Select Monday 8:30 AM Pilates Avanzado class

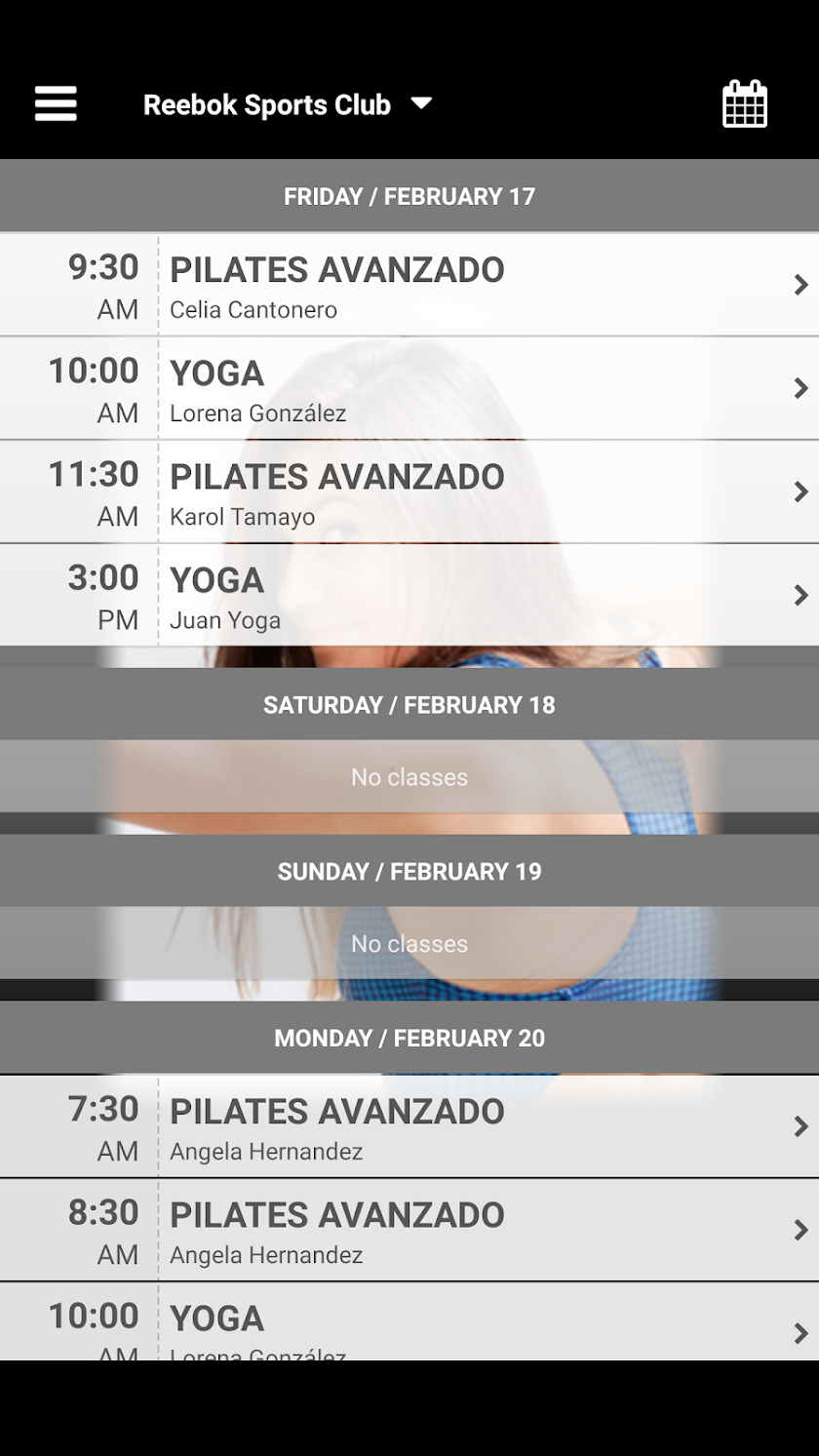pos(409,1230)
